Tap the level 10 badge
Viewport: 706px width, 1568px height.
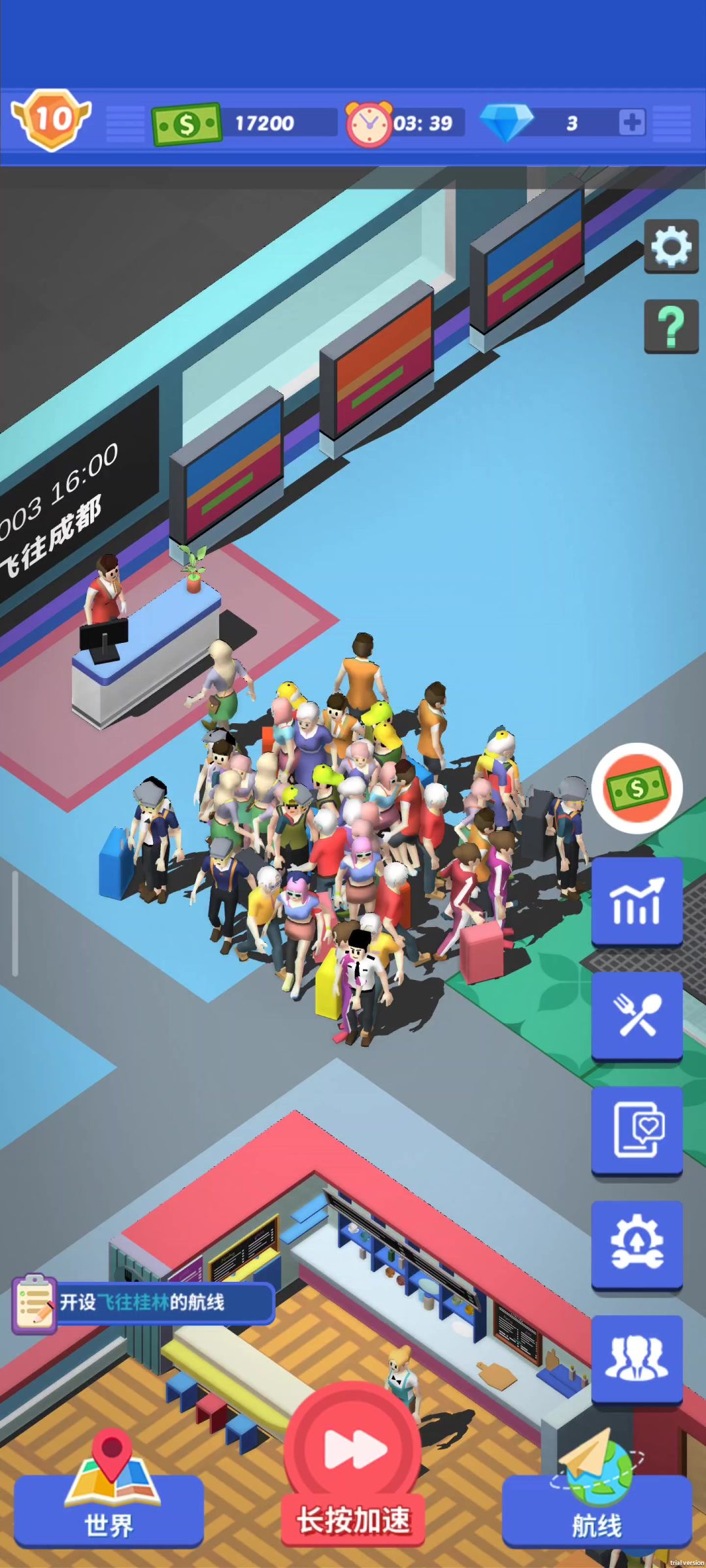51,120
